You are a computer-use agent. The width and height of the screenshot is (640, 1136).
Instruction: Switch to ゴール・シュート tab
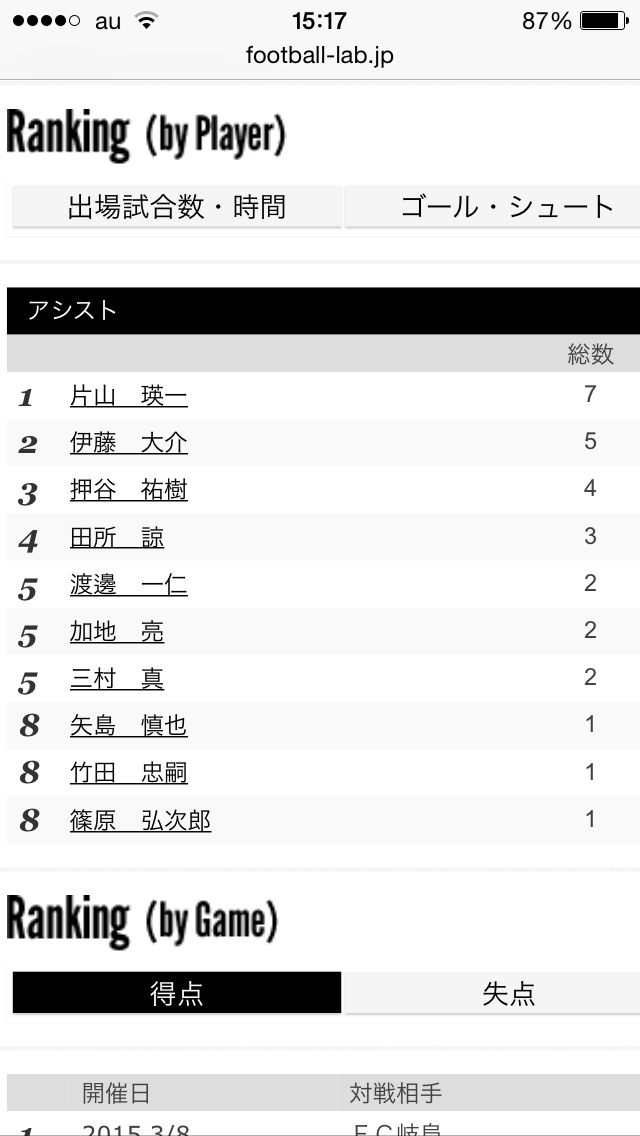click(x=492, y=207)
